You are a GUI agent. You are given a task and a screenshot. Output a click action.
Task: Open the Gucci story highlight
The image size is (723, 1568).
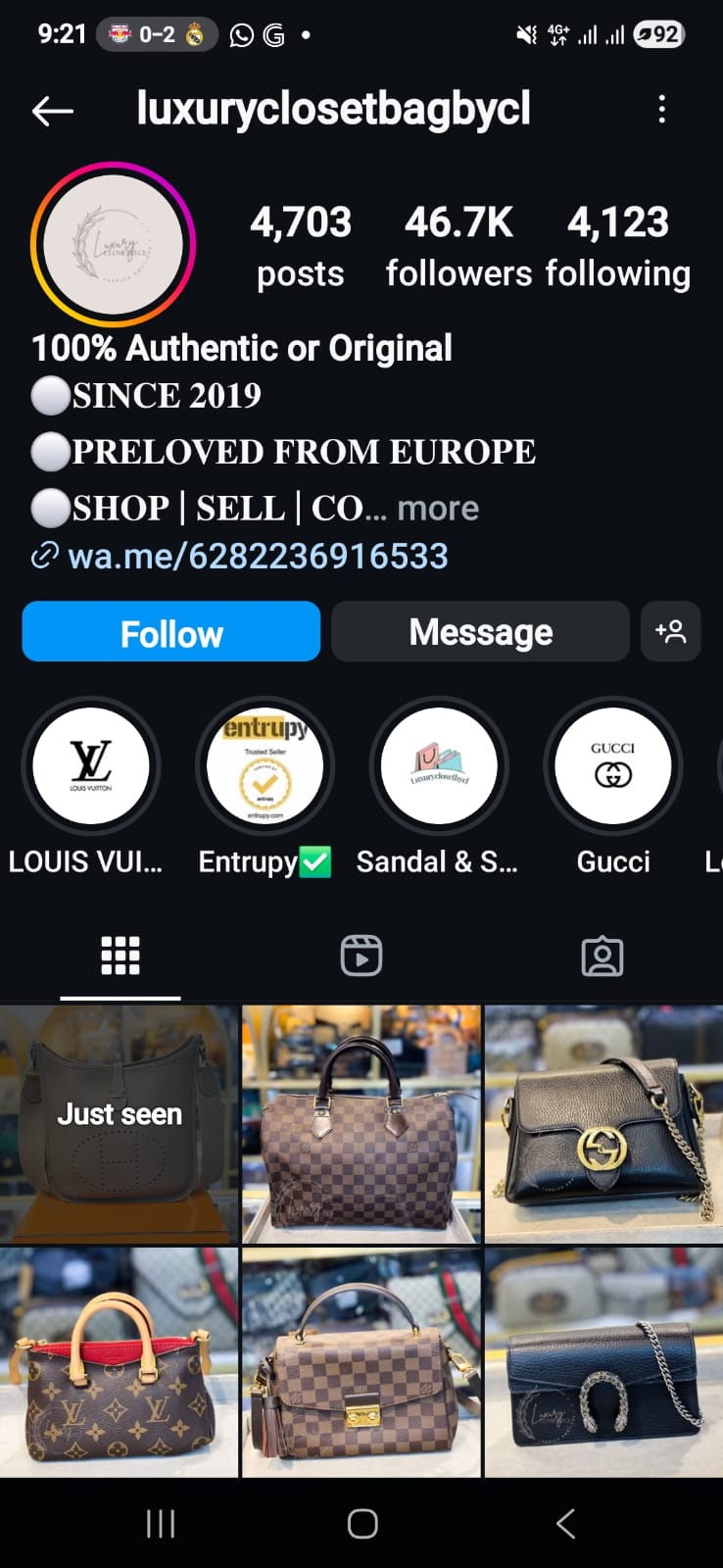(x=613, y=765)
